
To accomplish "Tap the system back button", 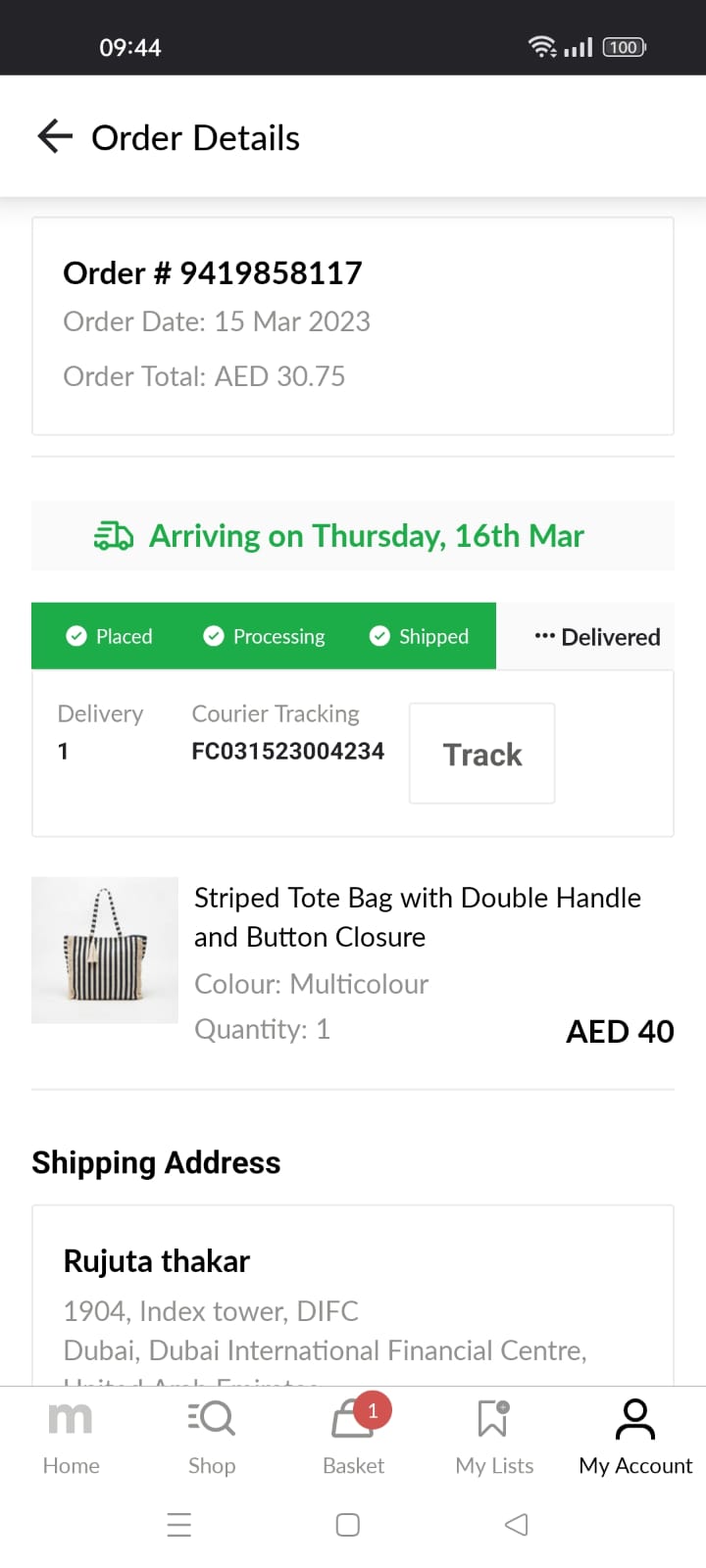I will tap(516, 1525).
